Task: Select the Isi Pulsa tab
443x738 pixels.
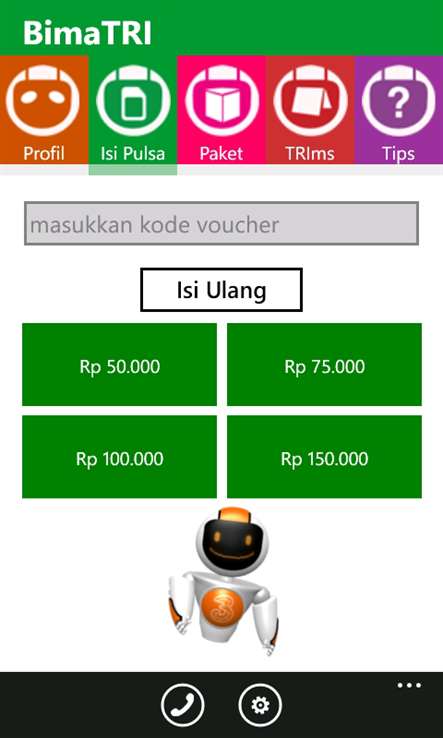Action: click(x=133, y=110)
